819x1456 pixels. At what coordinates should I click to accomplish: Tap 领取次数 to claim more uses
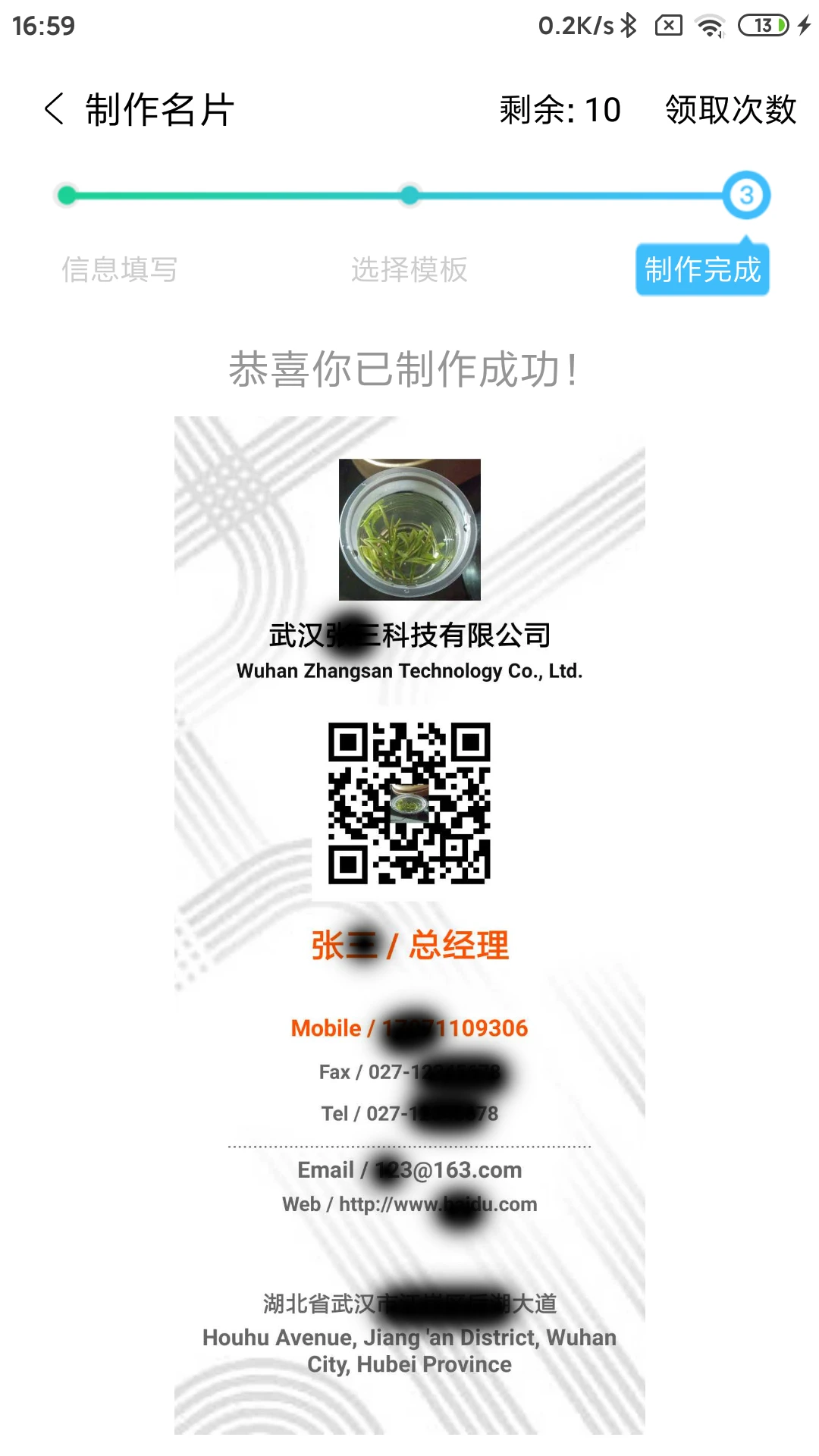click(730, 110)
